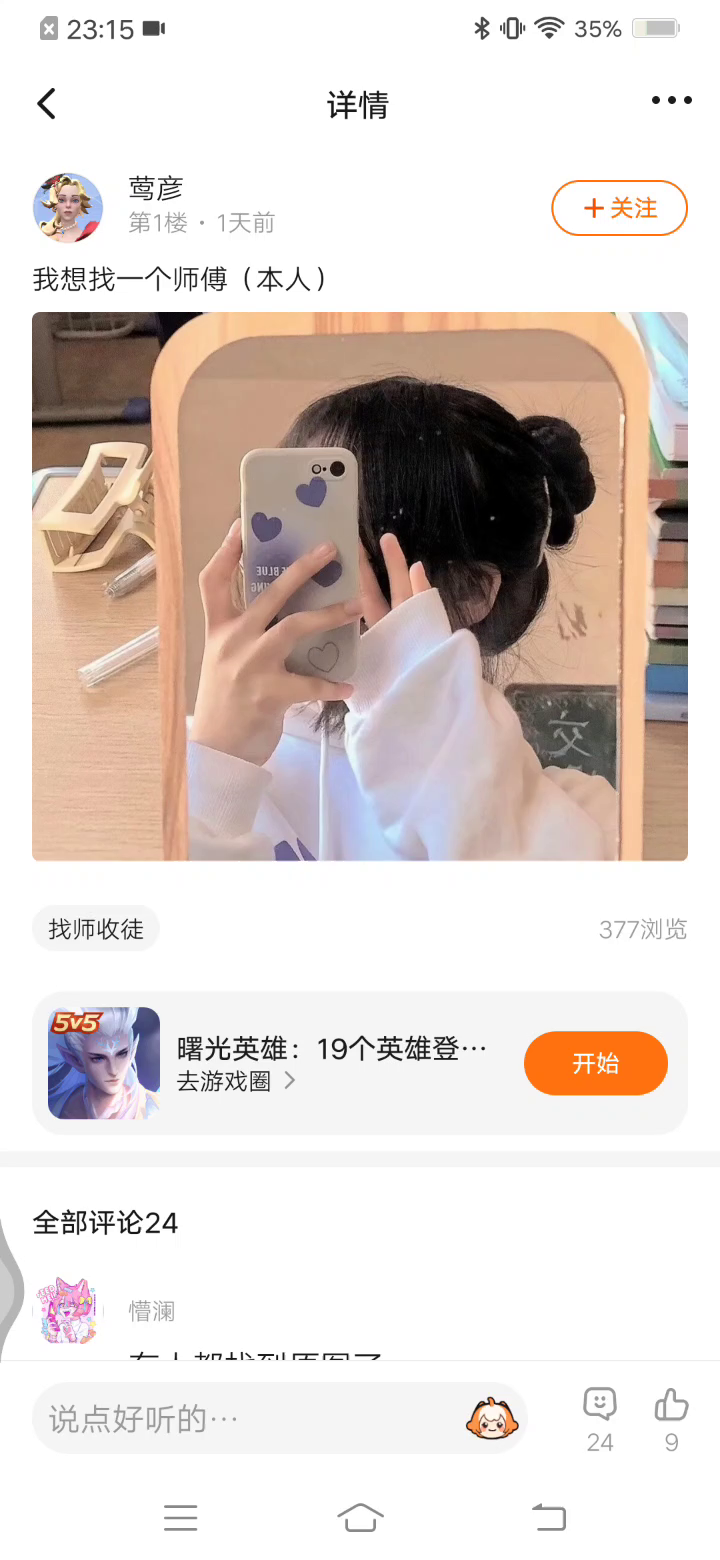Go to the system home screen
The width and height of the screenshot is (720, 1560).
(360, 1518)
